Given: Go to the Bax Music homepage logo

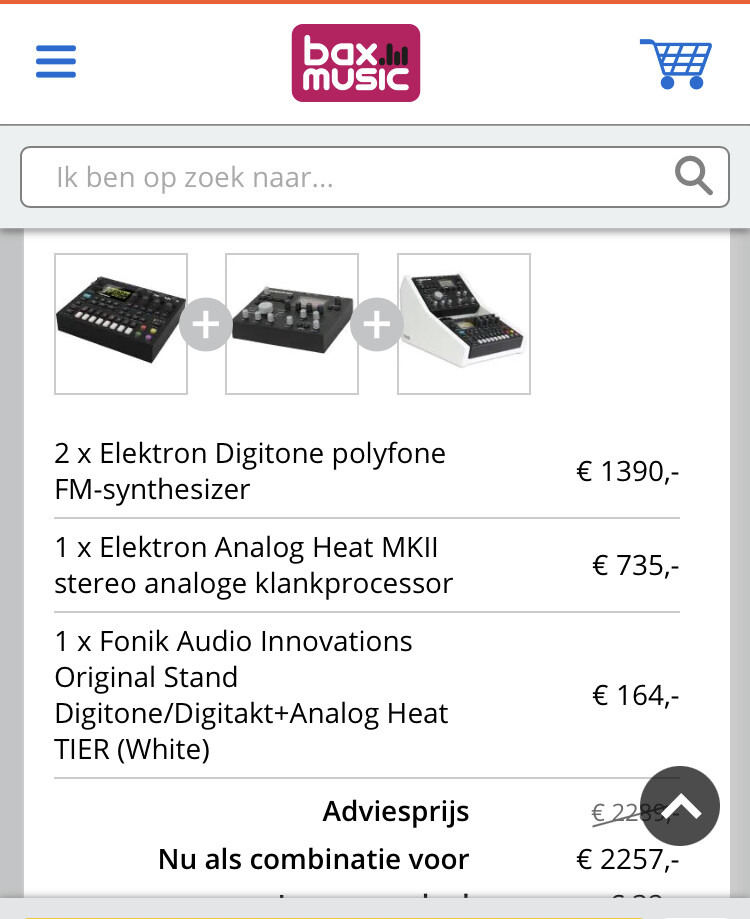Looking at the screenshot, I should point(356,63).
